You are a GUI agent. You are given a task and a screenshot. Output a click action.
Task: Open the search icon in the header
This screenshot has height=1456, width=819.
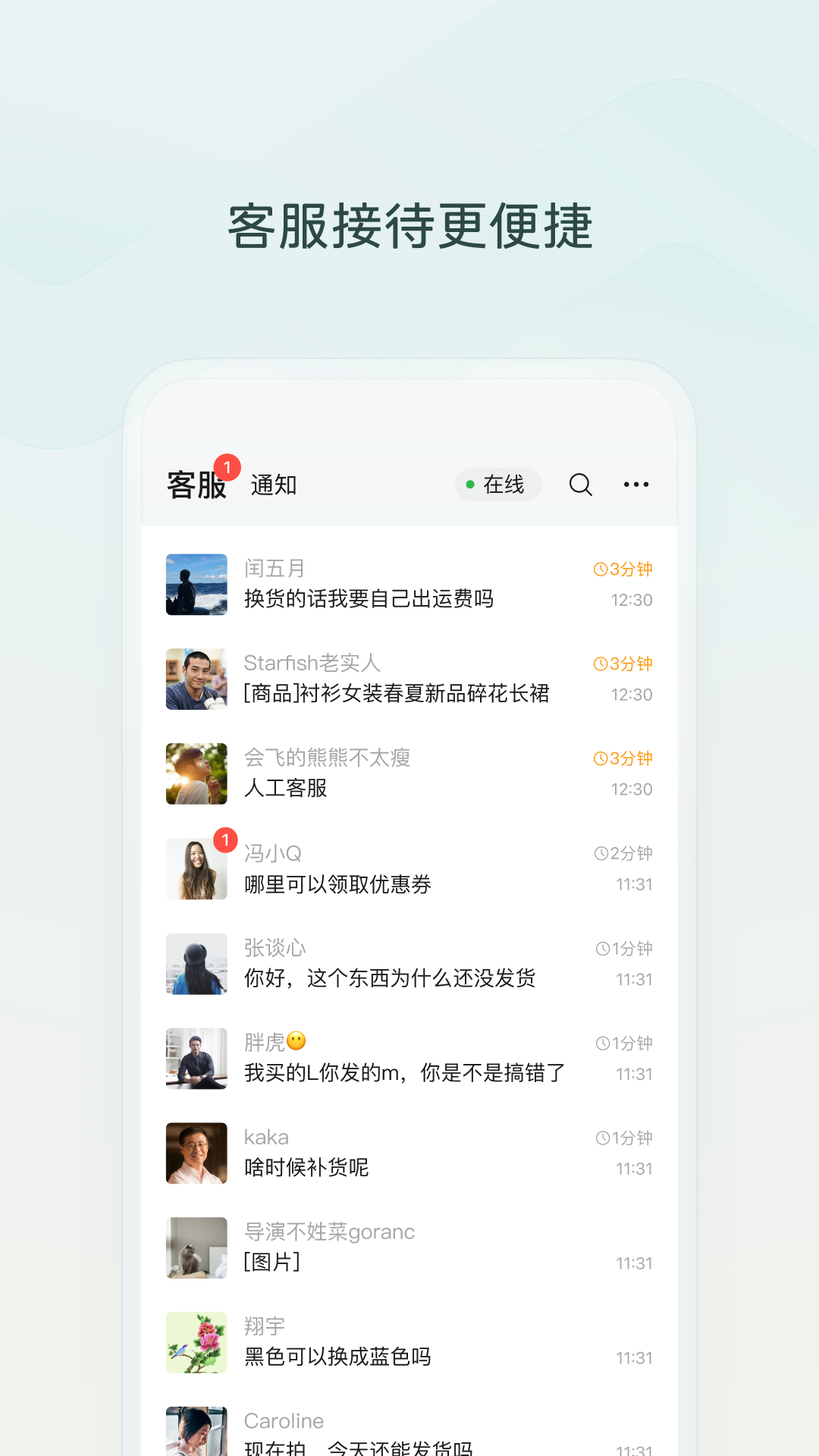pyautogui.click(x=580, y=485)
